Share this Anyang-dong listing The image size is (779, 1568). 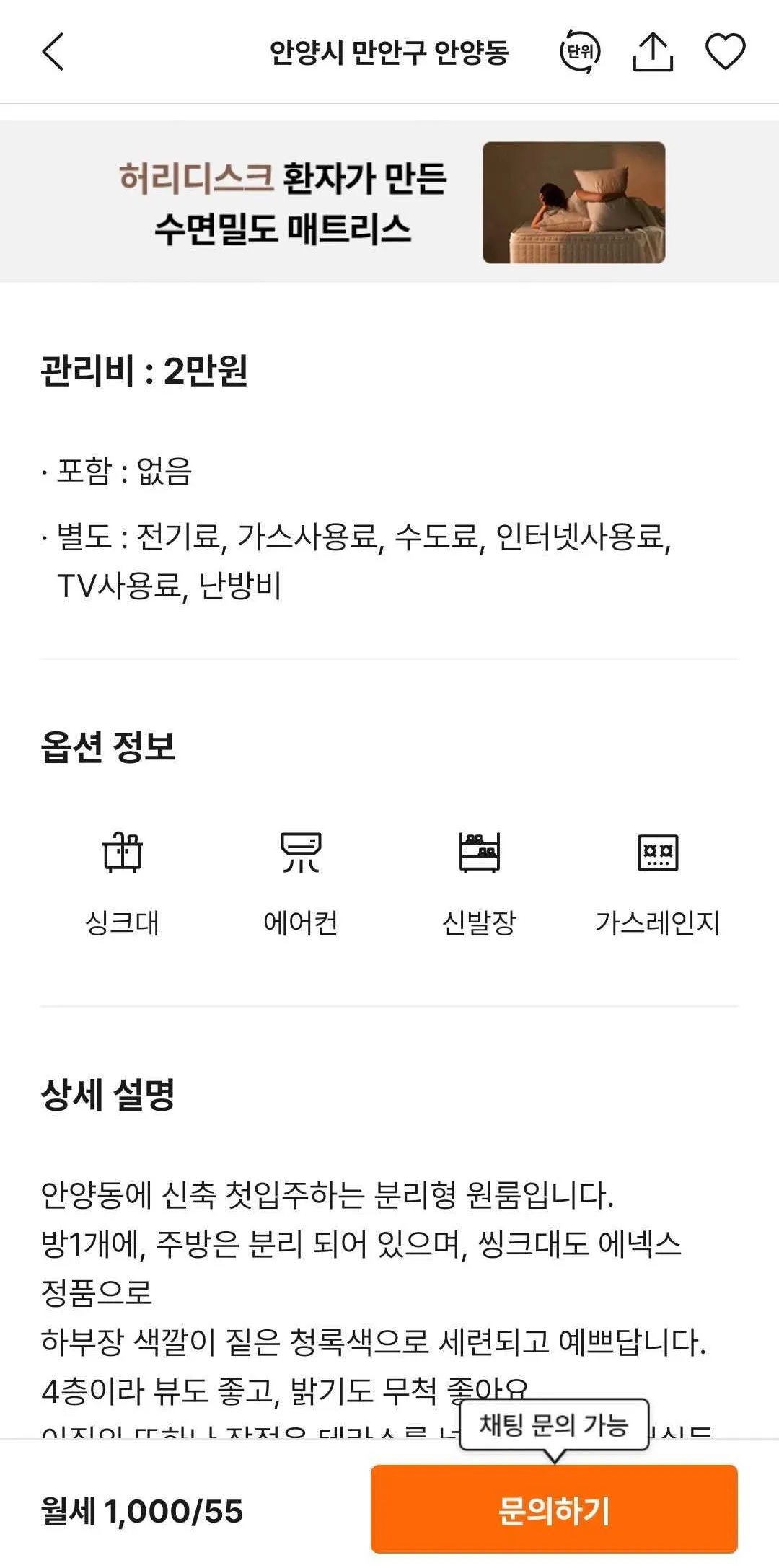point(653,52)
